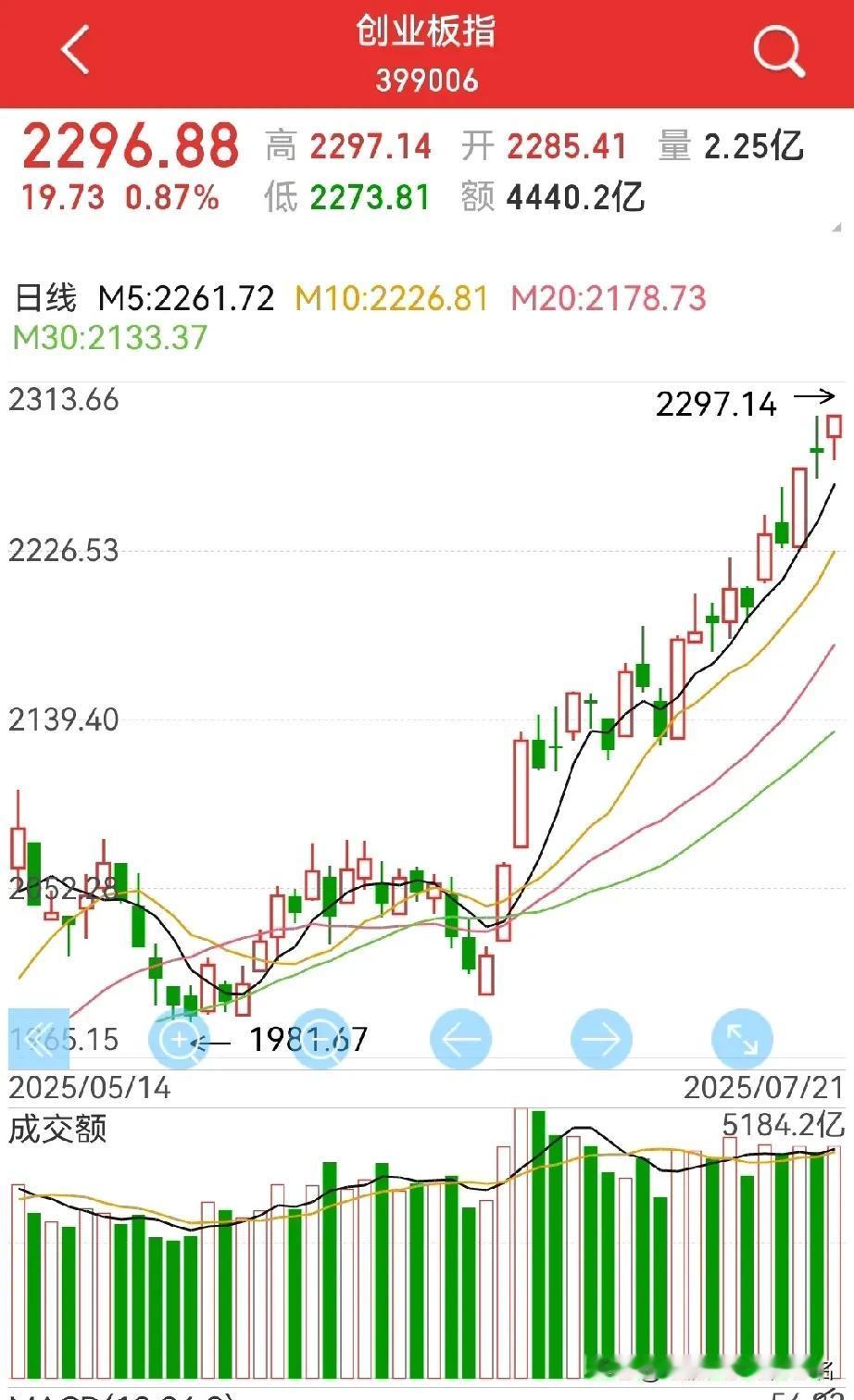Move the chart right with right arrow
The width and height of the screenshot is (854, 1400).
602,1040
